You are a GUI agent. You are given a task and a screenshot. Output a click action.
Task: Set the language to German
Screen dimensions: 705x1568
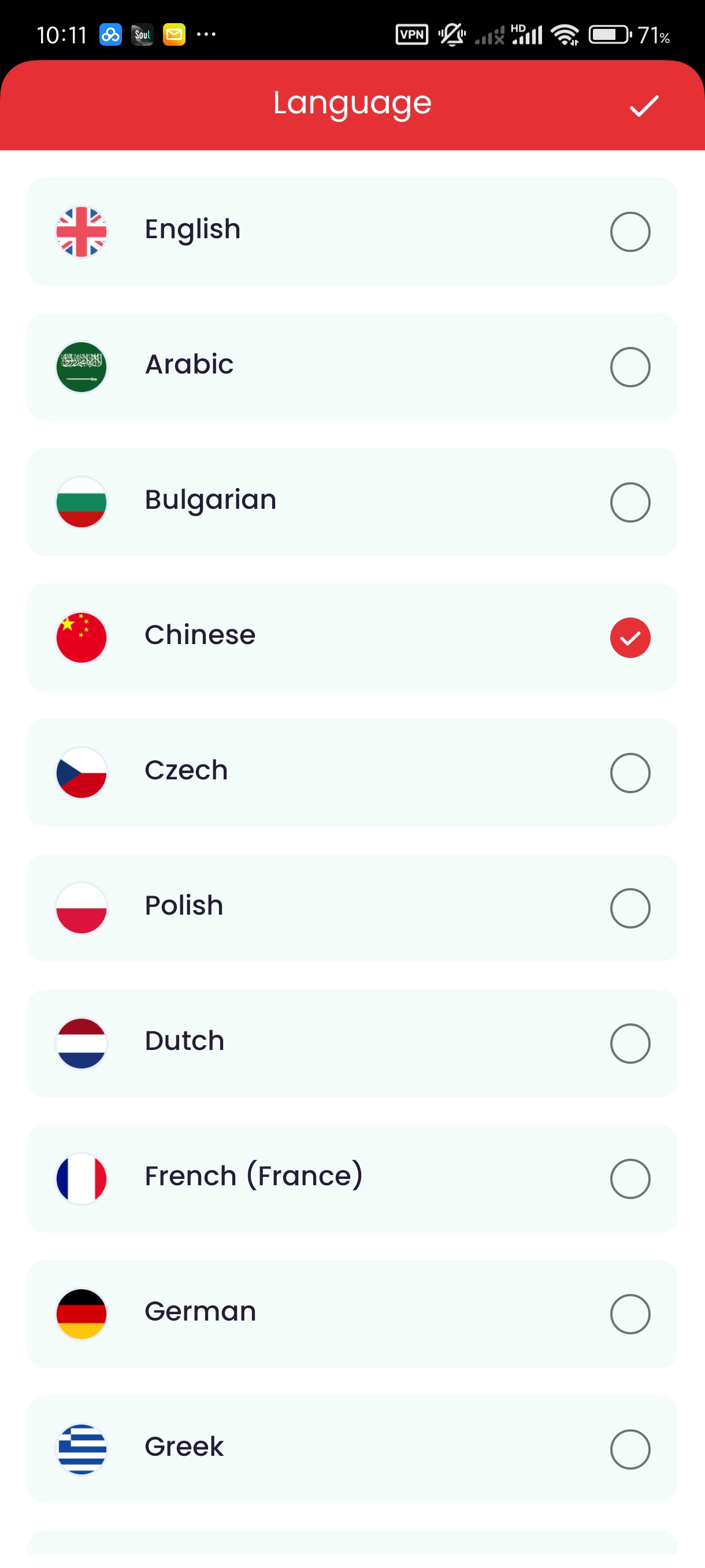[x=352, y=1313]
